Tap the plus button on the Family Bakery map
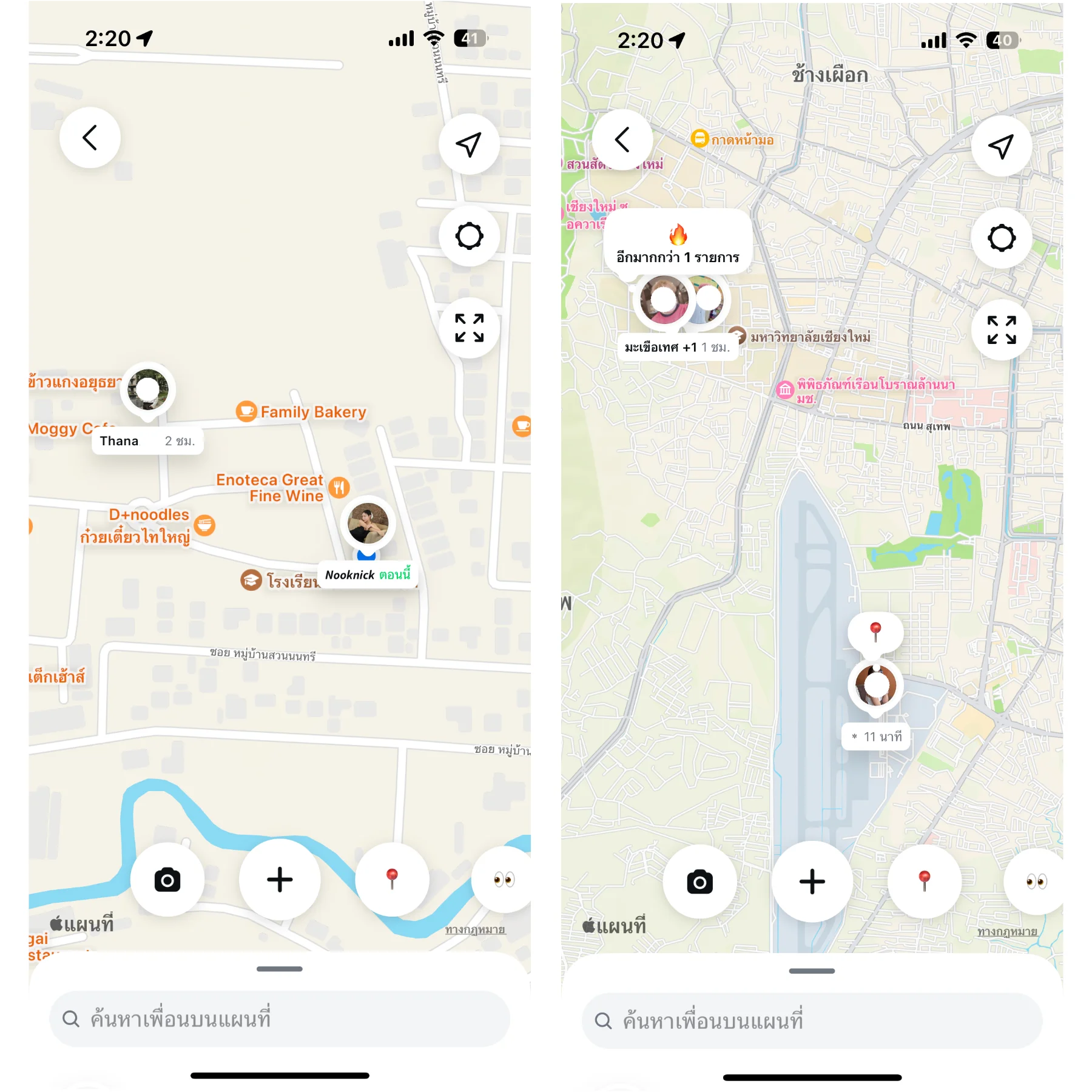 point(280,880)
